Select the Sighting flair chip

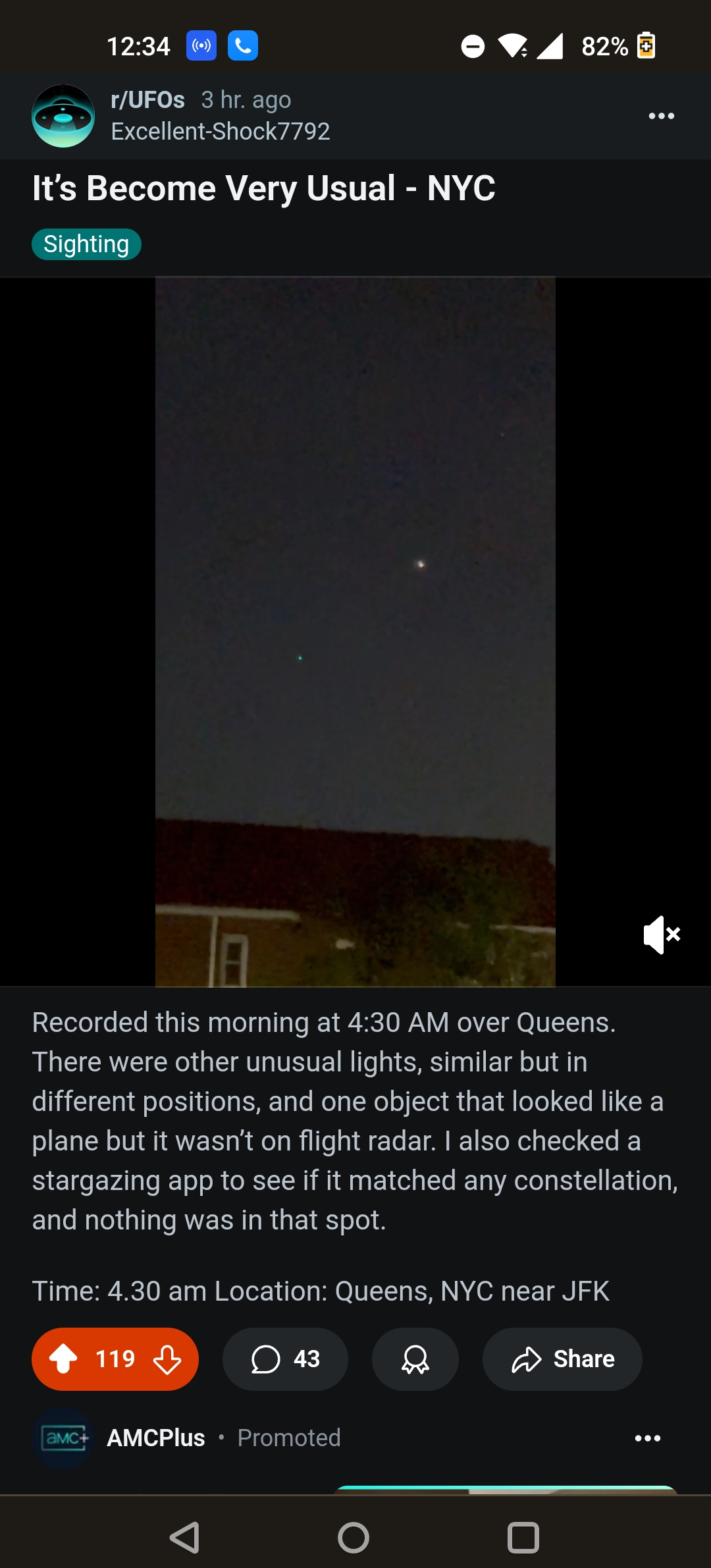86,244
